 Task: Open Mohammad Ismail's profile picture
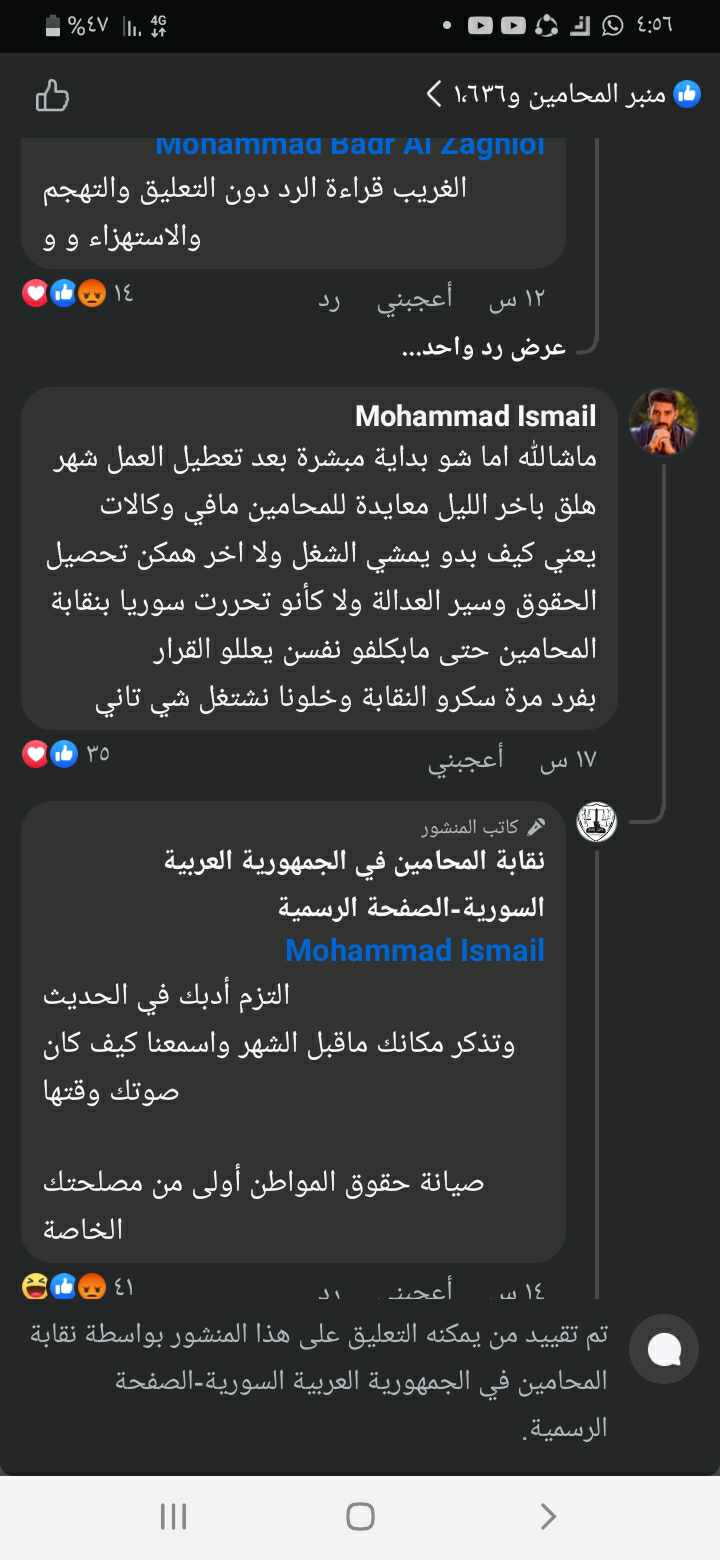click(663, 421)
